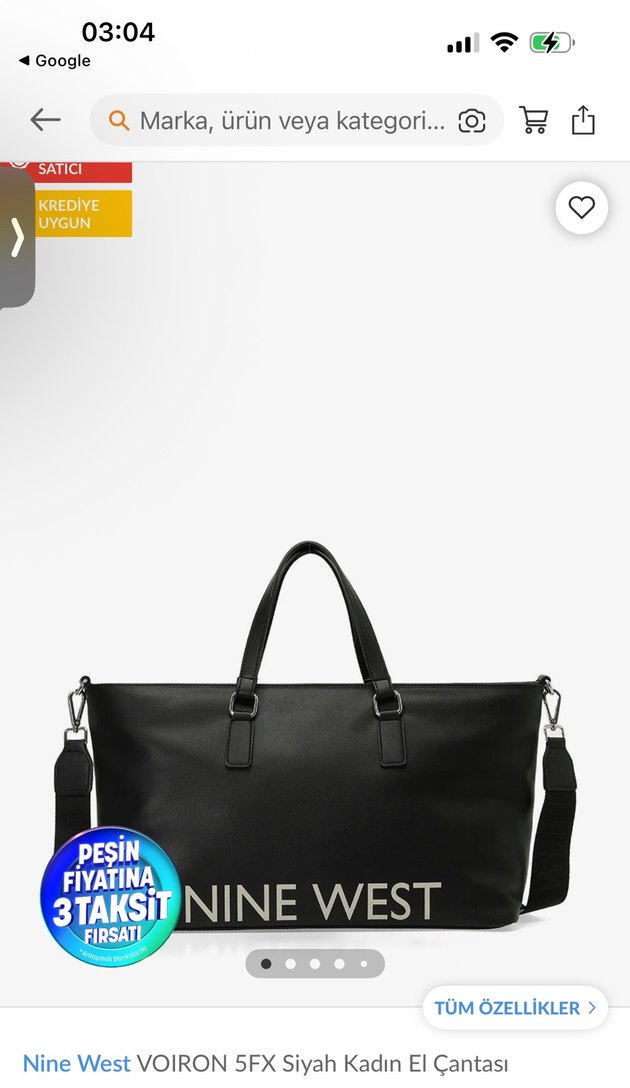Return to Google app
Viewport: 630px width, 1088px height.
point(55,61)
